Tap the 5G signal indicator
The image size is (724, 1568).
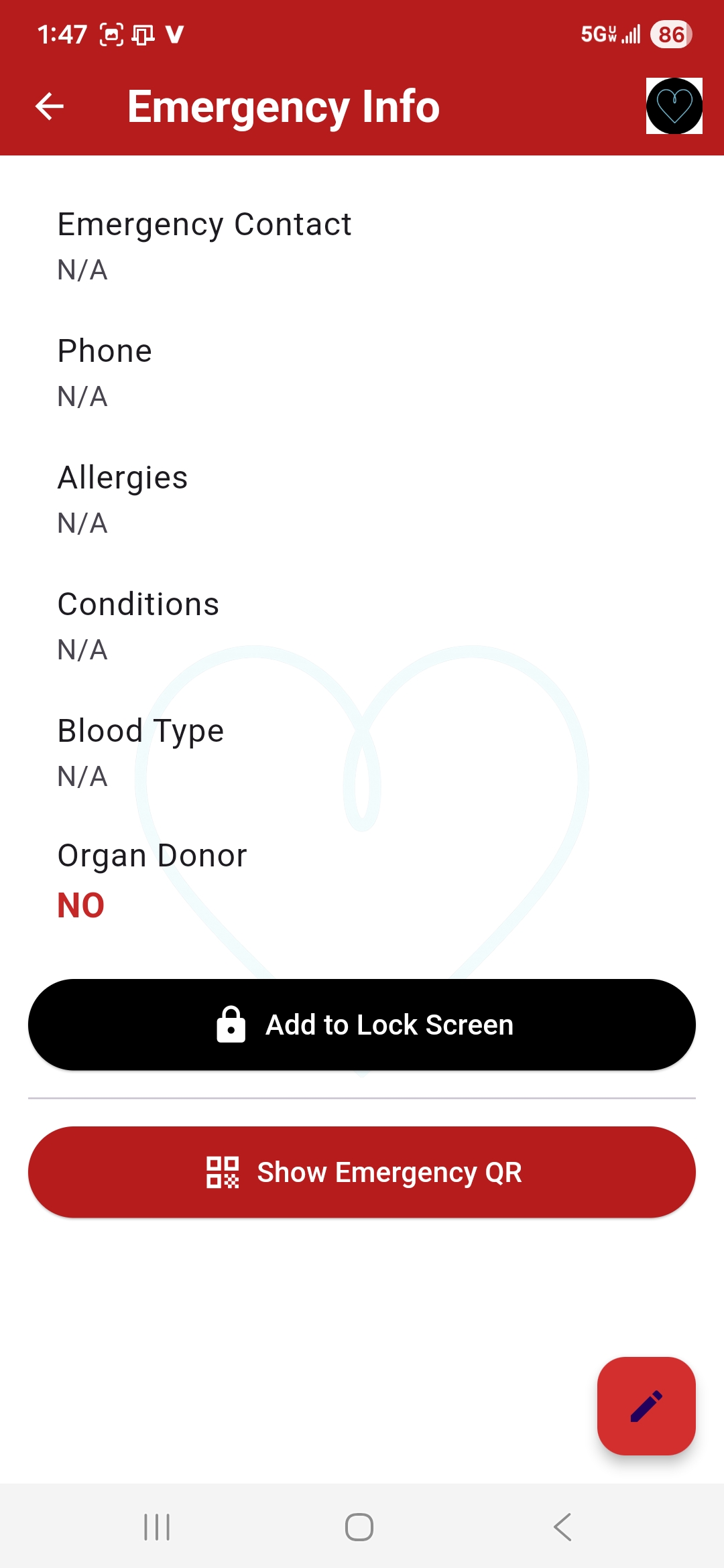tap(607, 34)
